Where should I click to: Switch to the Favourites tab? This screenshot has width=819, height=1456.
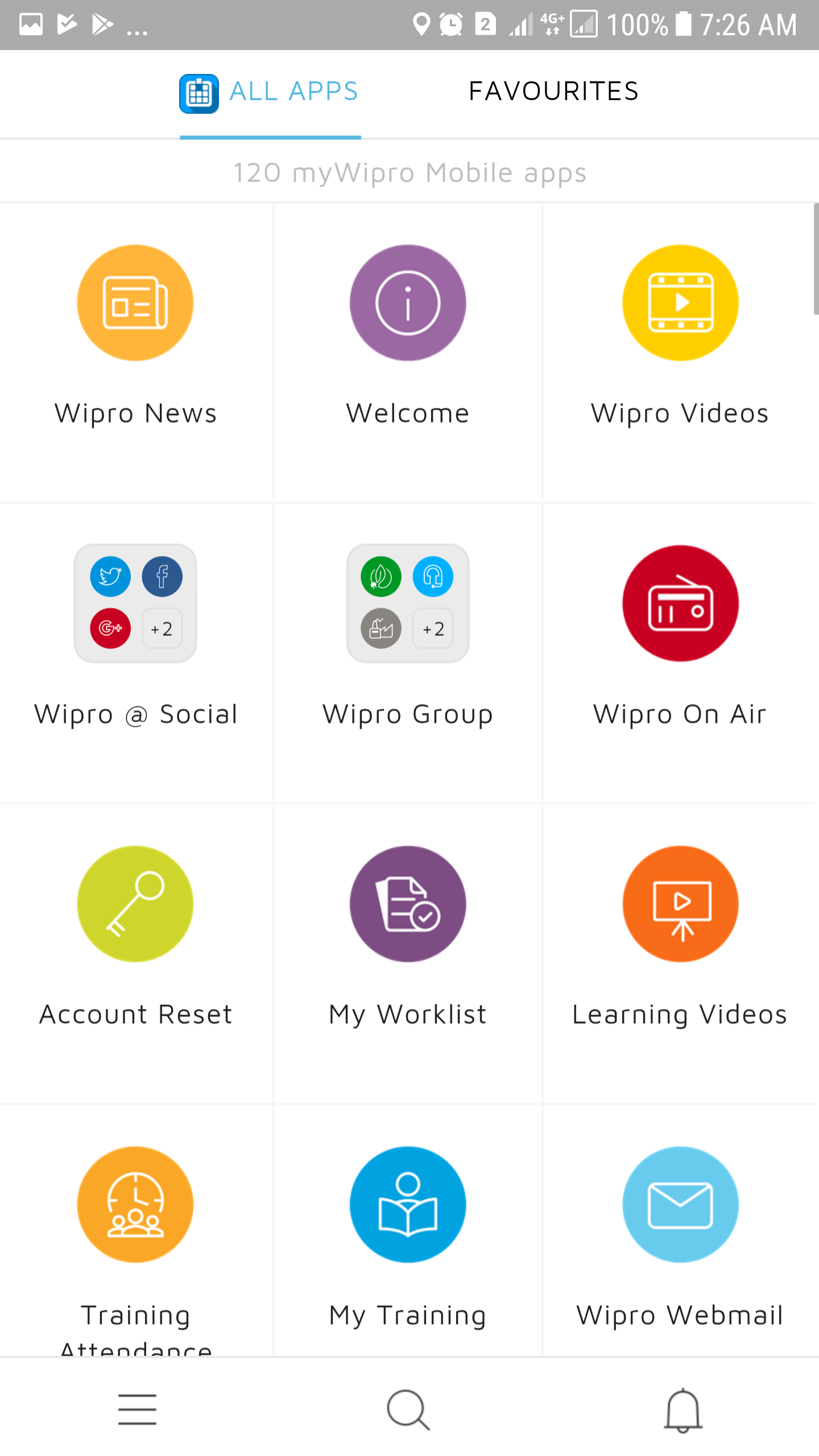coord(553,92)
